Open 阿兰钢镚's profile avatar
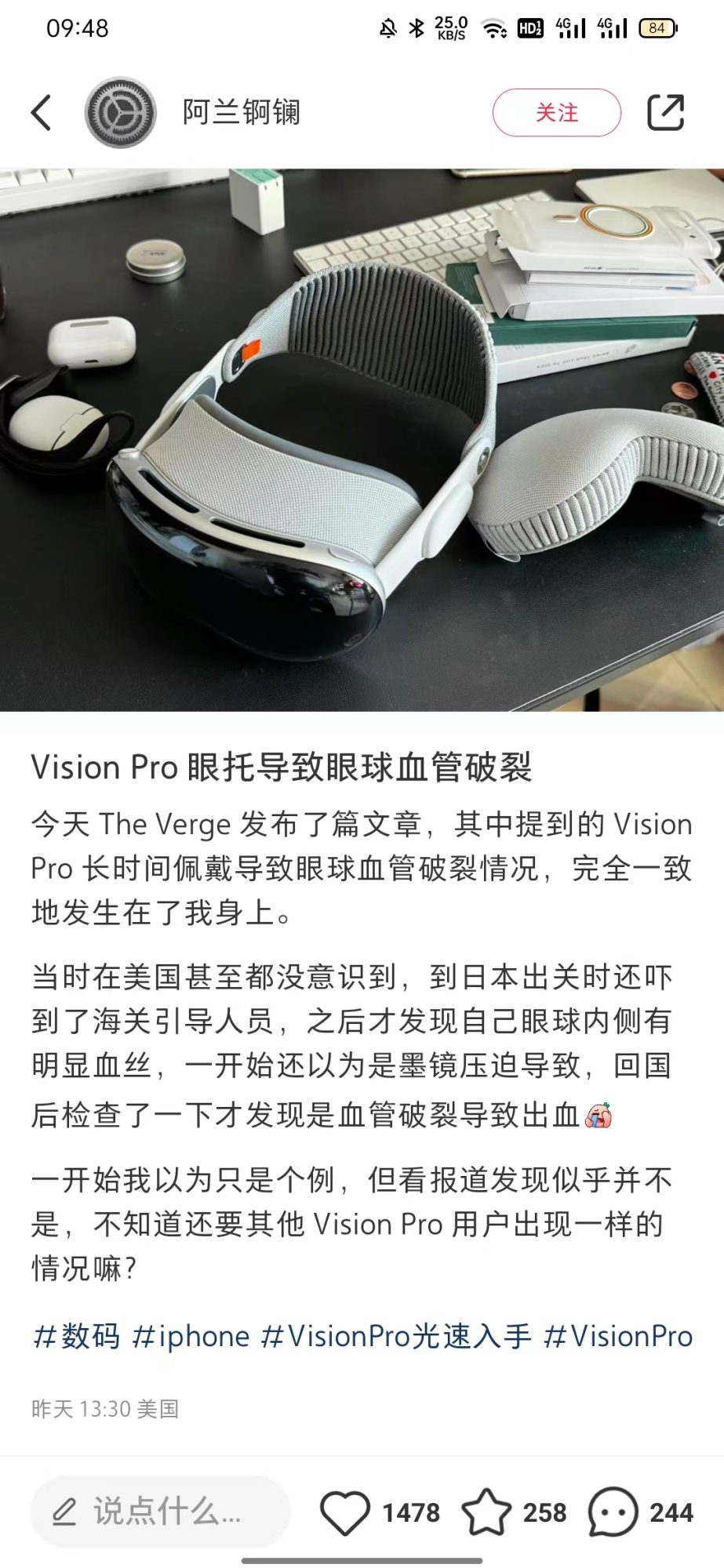The image size is (724, 1568). [x=120, y=113]
